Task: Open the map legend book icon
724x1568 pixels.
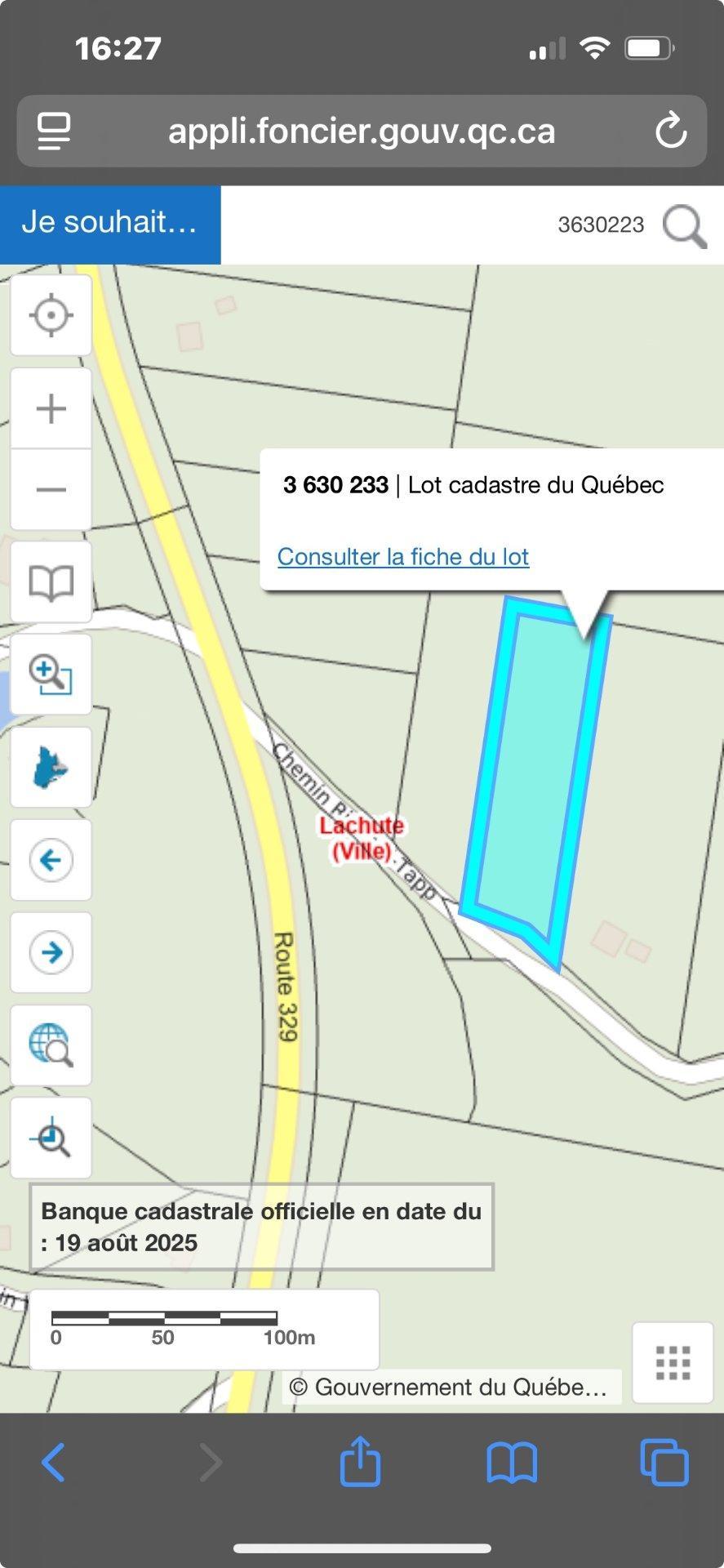Action: click(x=51, y=582)
